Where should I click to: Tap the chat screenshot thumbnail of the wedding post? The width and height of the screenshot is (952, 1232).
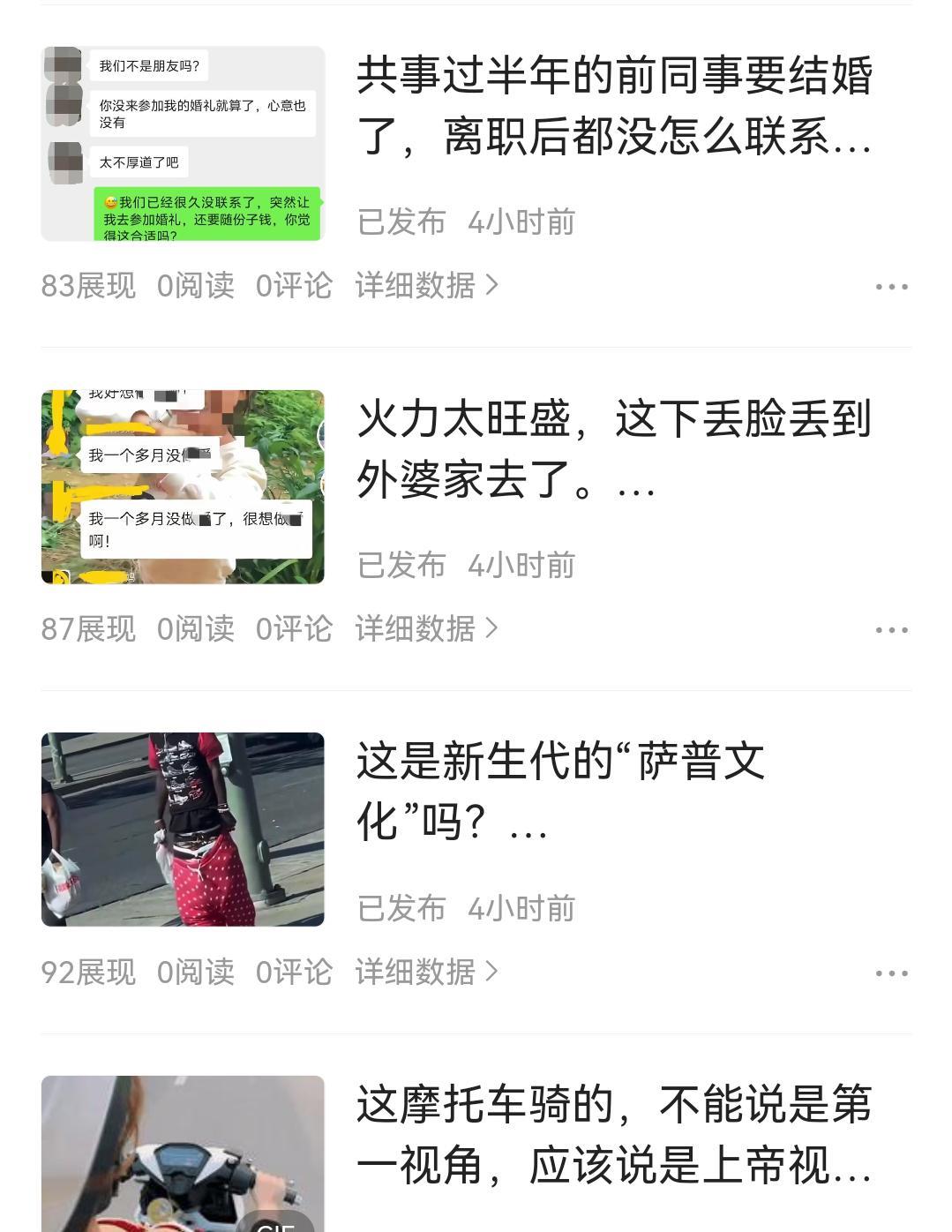pyautogui.click(x=183, y=144)
